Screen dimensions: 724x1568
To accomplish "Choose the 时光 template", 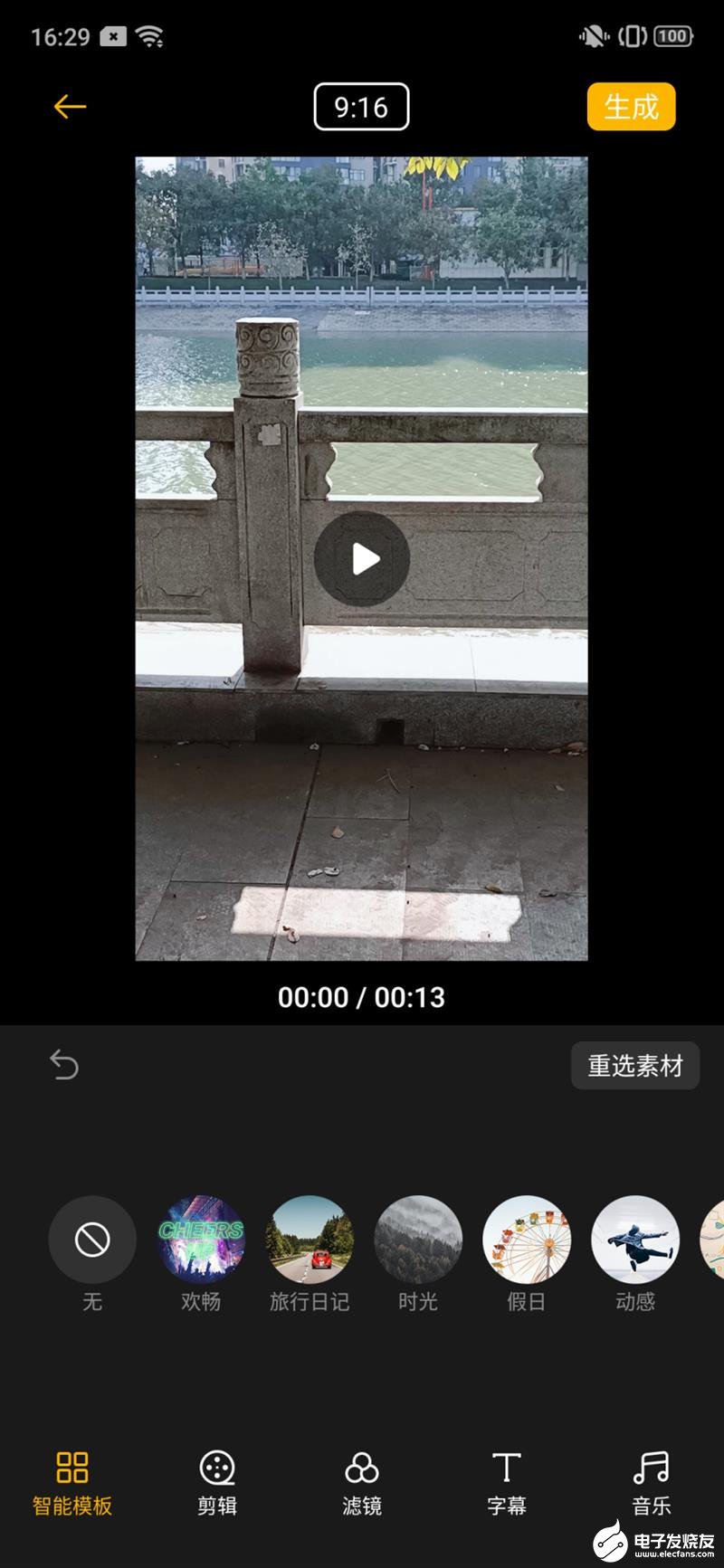I will tap(418, 1240).
